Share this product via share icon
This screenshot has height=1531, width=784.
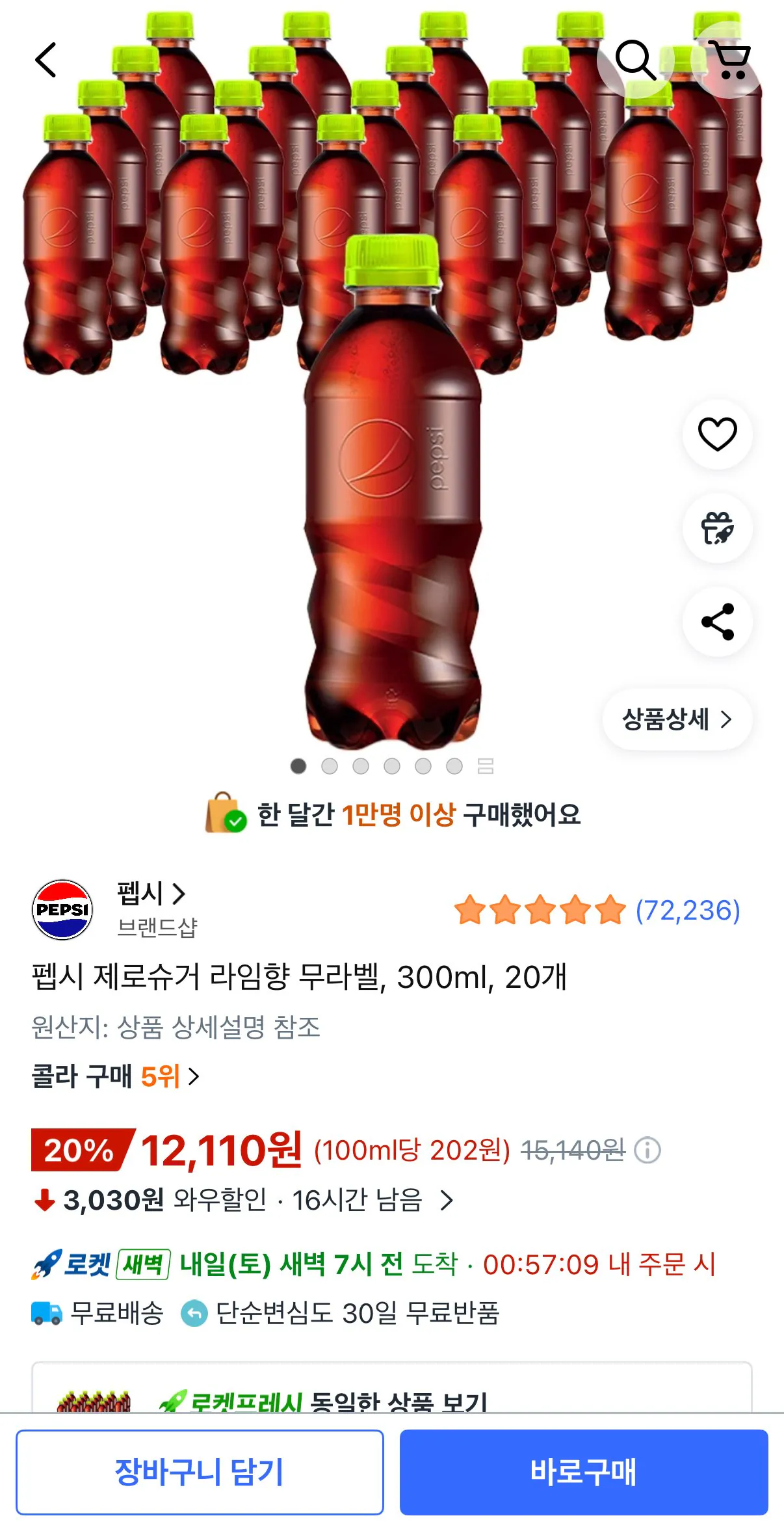tap(717, 622)
